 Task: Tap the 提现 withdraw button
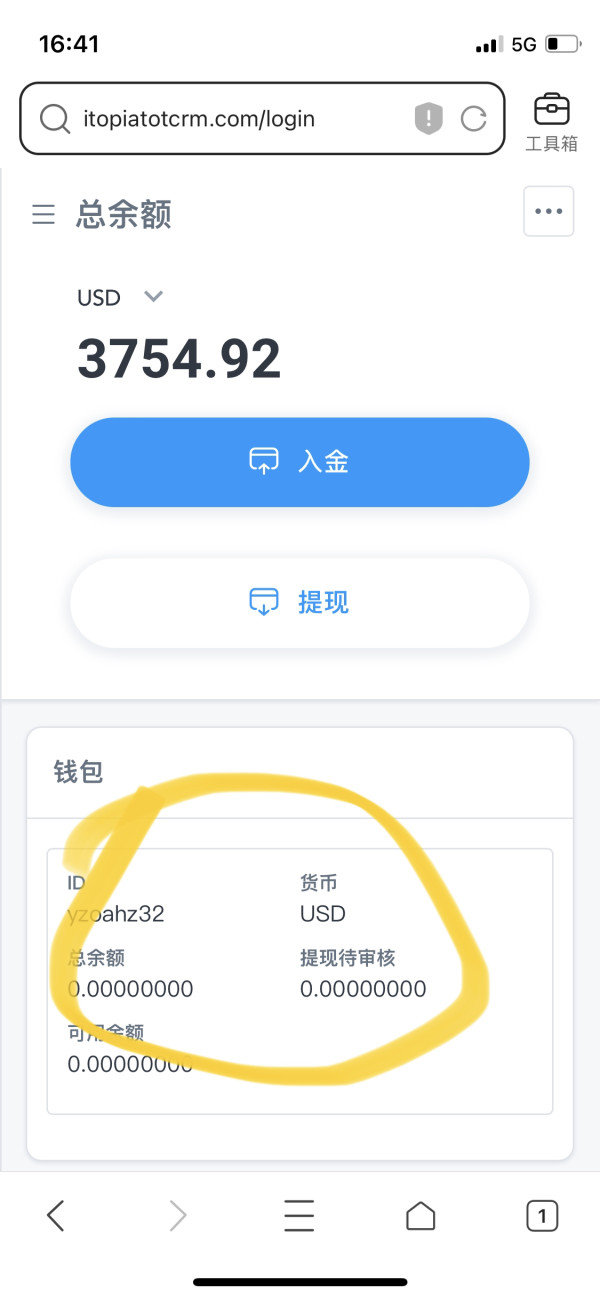coord(299,602)
